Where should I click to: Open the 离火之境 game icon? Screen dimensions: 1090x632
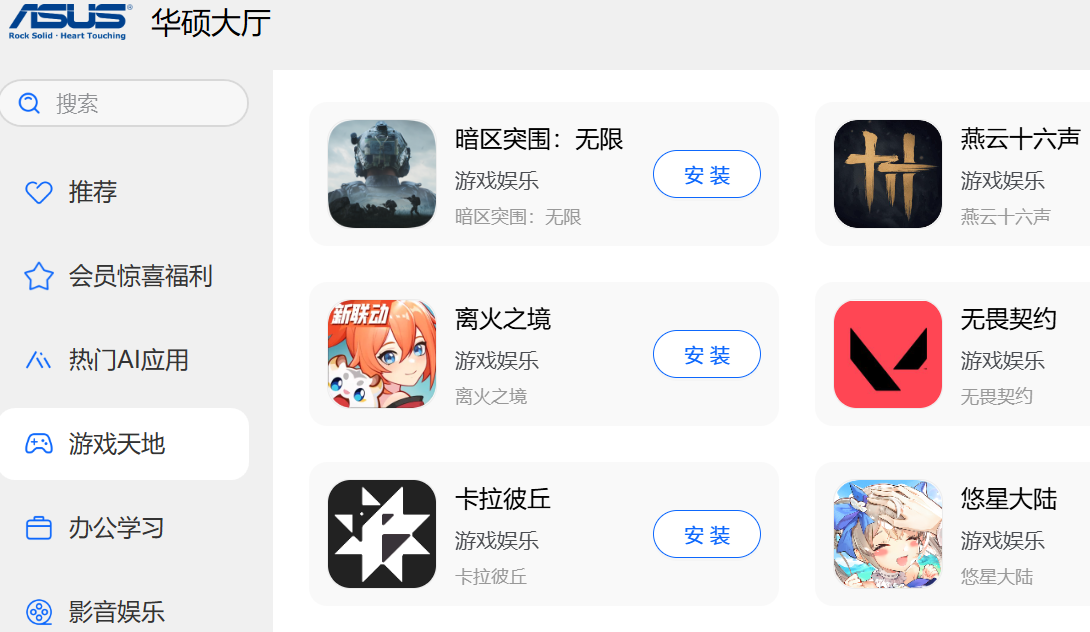382,354
